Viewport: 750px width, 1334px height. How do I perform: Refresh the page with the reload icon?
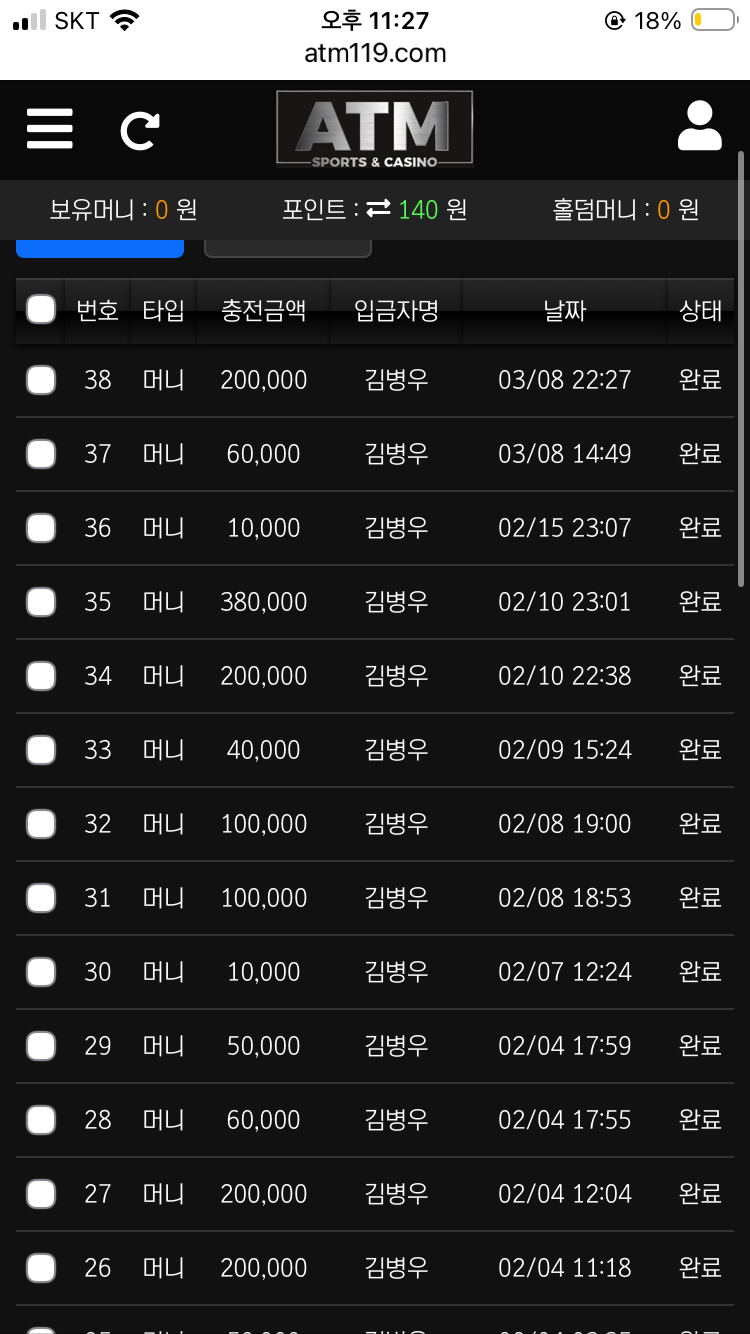pos(140,131)
